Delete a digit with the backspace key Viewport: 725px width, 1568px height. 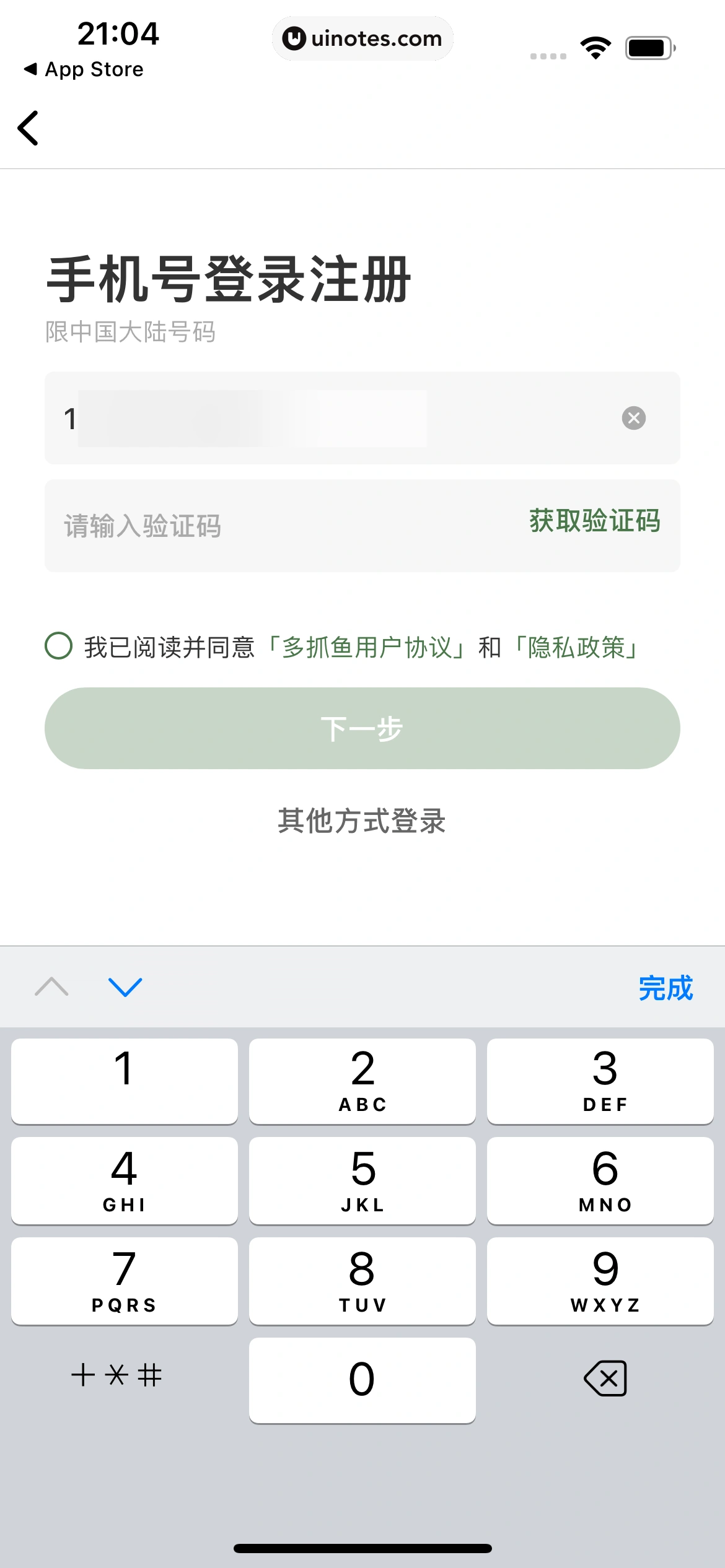(x=605, y=1379)
